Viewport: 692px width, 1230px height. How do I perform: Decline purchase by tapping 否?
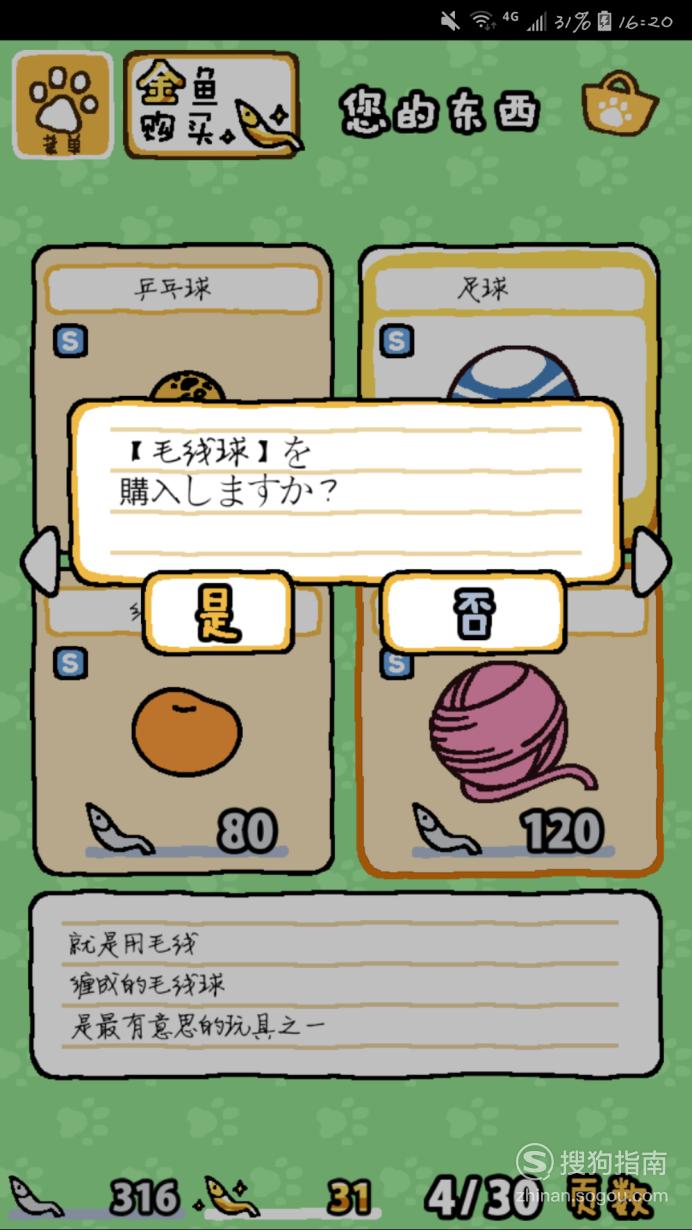473,612
